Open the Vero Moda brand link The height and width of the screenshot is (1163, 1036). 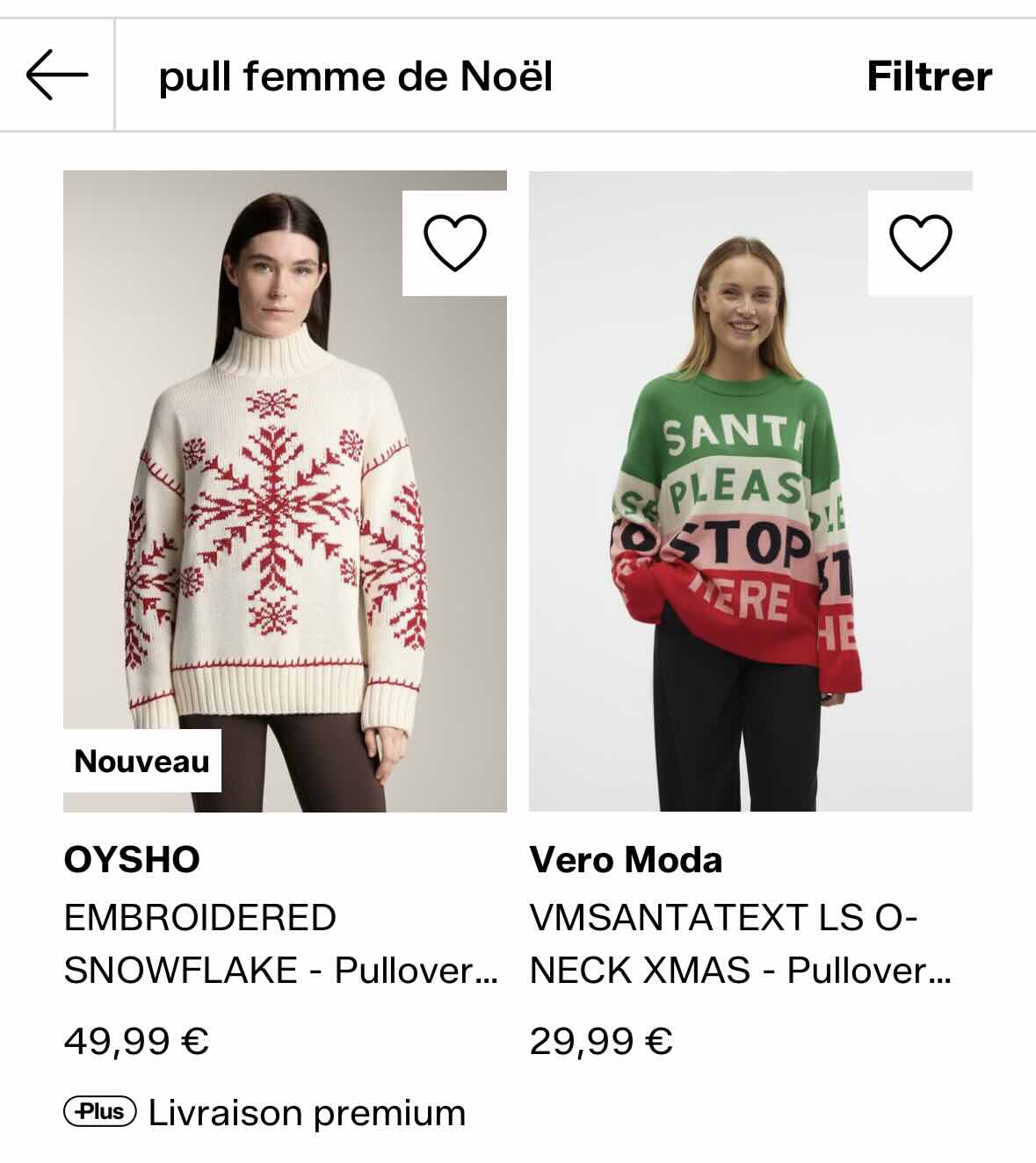click(x=627, y=861)
